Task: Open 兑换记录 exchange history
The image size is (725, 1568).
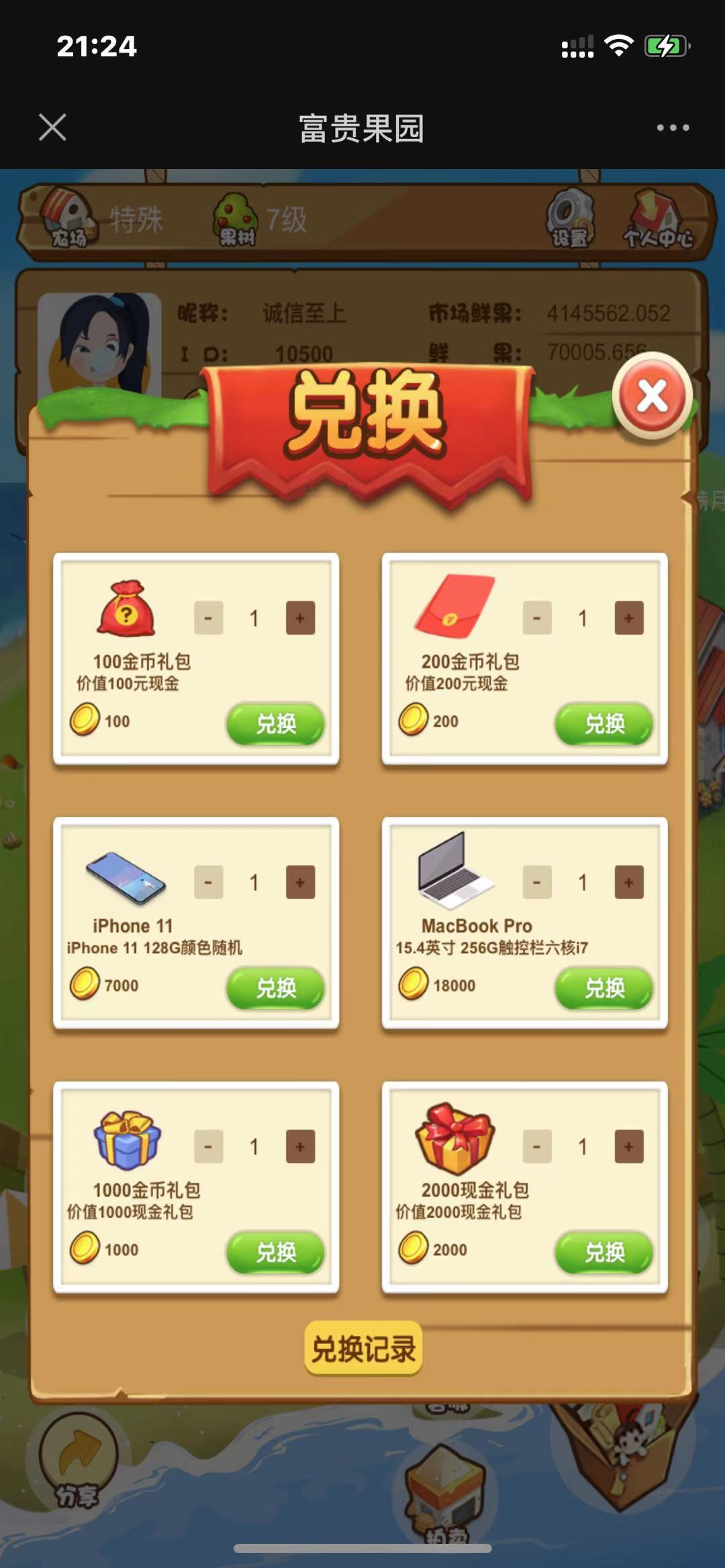Action: (363, 1349)
